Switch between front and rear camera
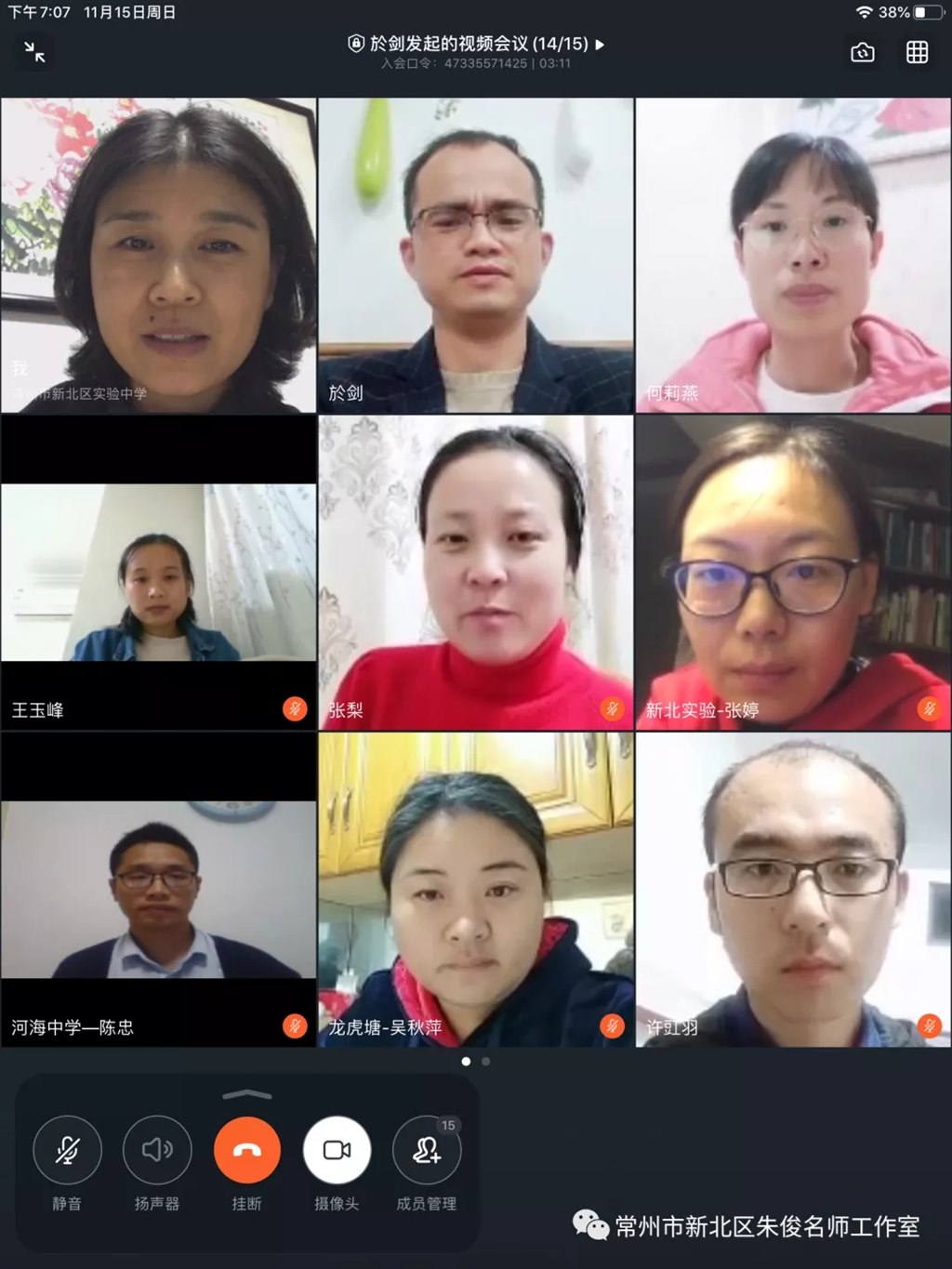 point(863,52)
